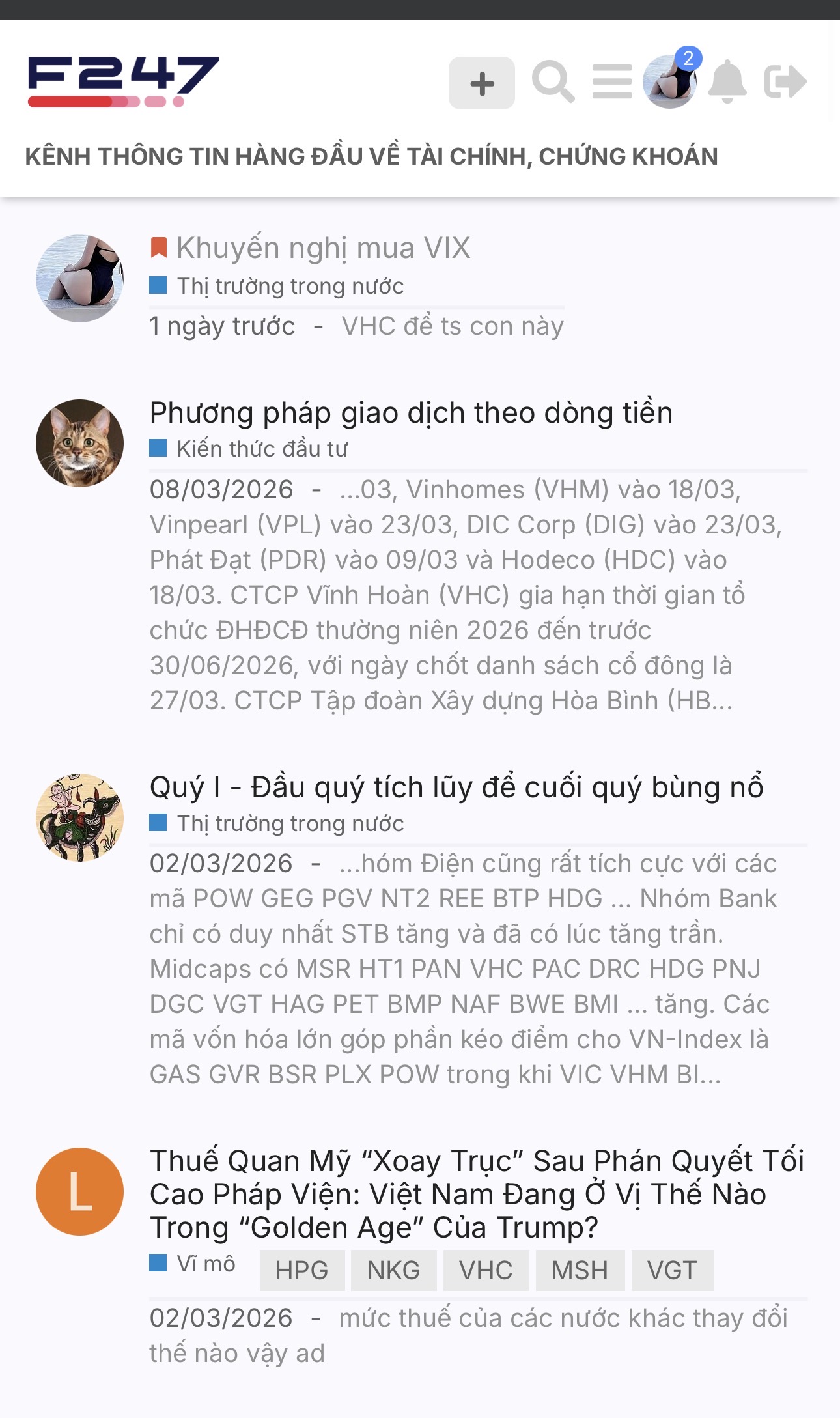This screenshot has width=840, height=1418.
Task: Choose the VGT tag
Action: click(672, 1270)
